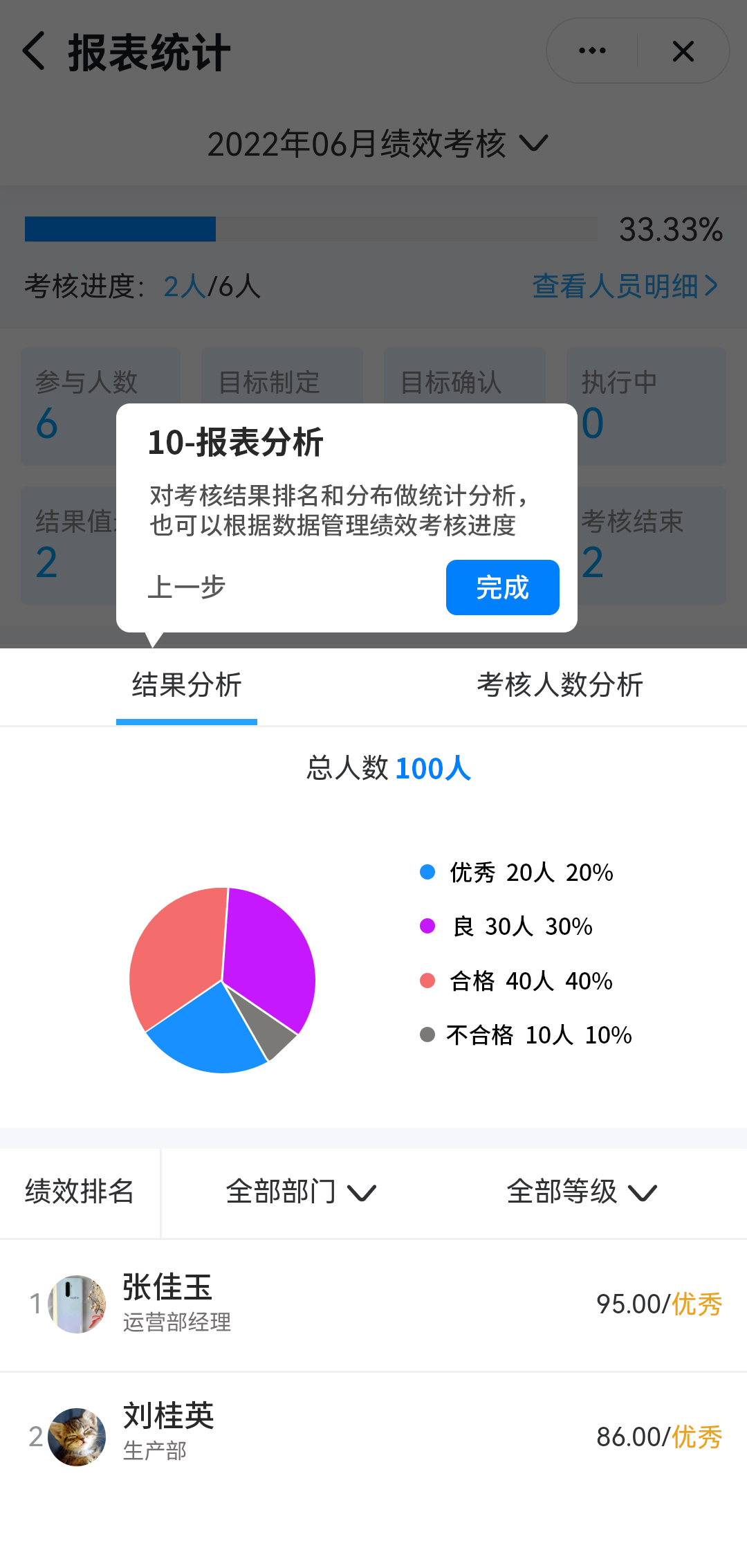Viewport: 747px width, 1568px height.
Task: Close the mini program with X
Action: pyautogui.click(x=683, y=51)
